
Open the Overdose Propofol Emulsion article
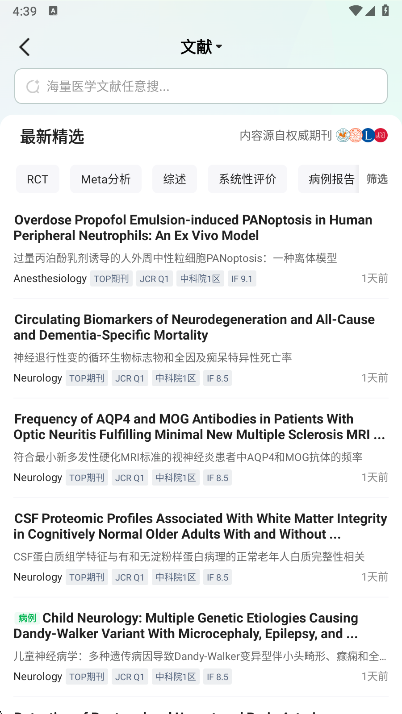point(201,249)
